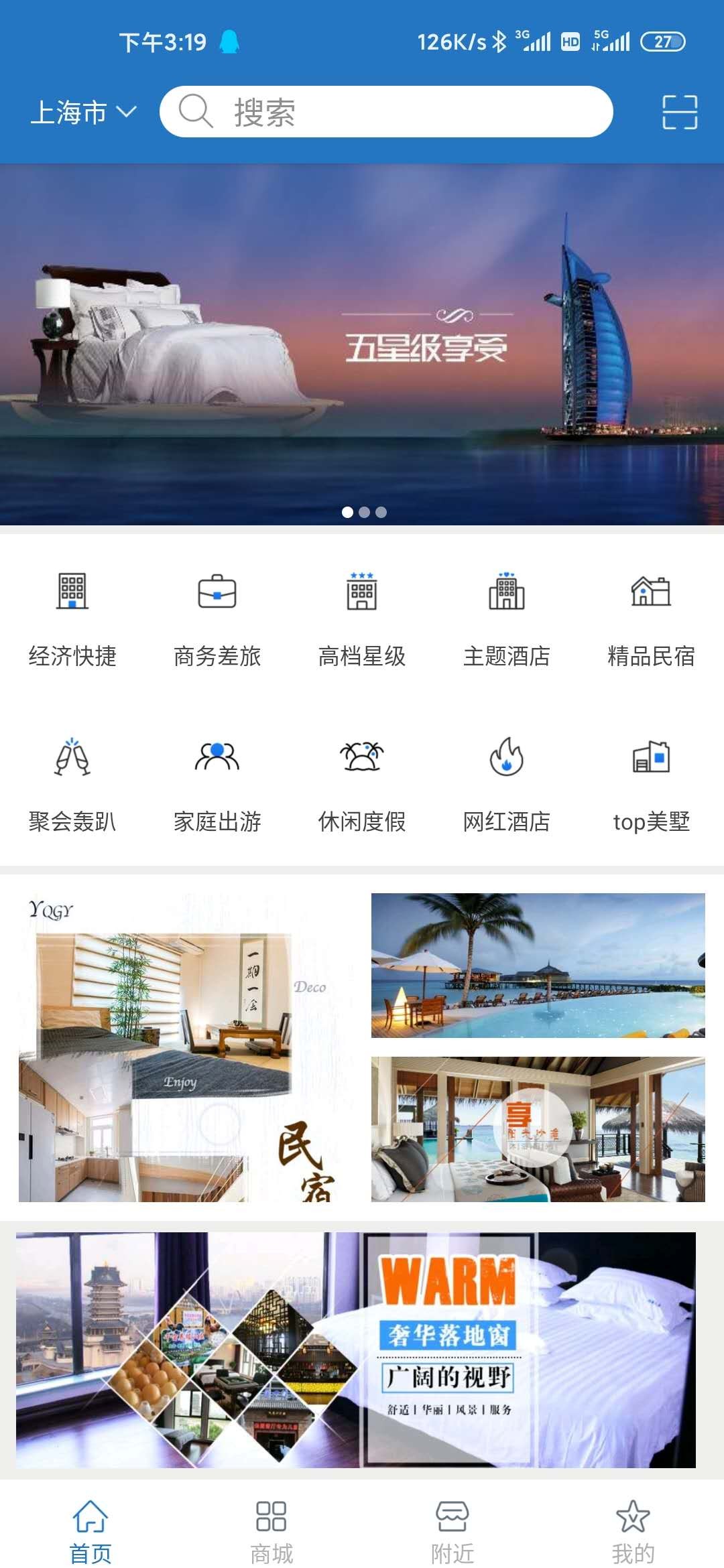The image size is (724, 1568).
Task: Open the 网红酒店 category
Action: click(x=507, y=783)
